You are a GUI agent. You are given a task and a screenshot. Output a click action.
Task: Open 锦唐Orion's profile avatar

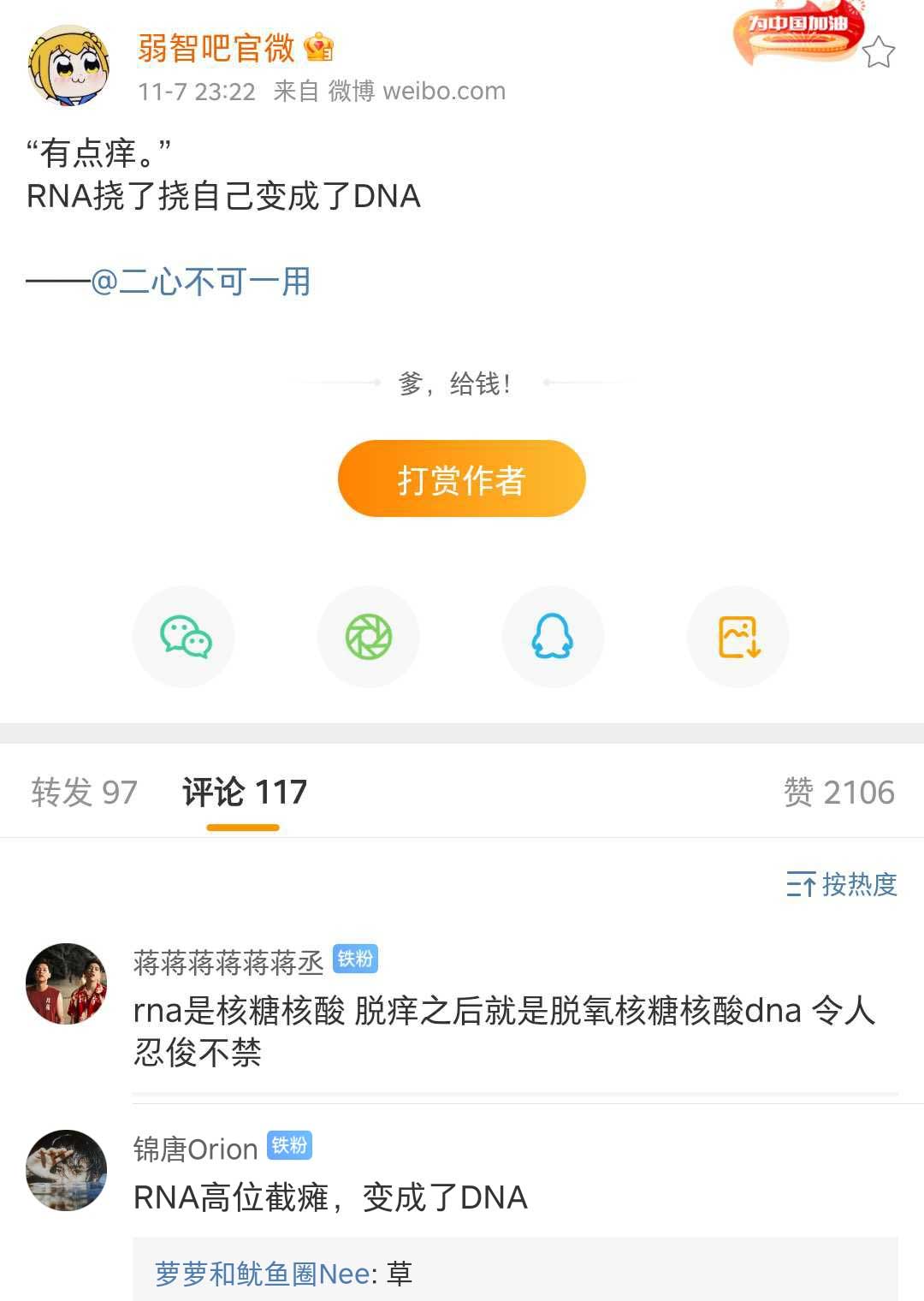click(67, 1170)
